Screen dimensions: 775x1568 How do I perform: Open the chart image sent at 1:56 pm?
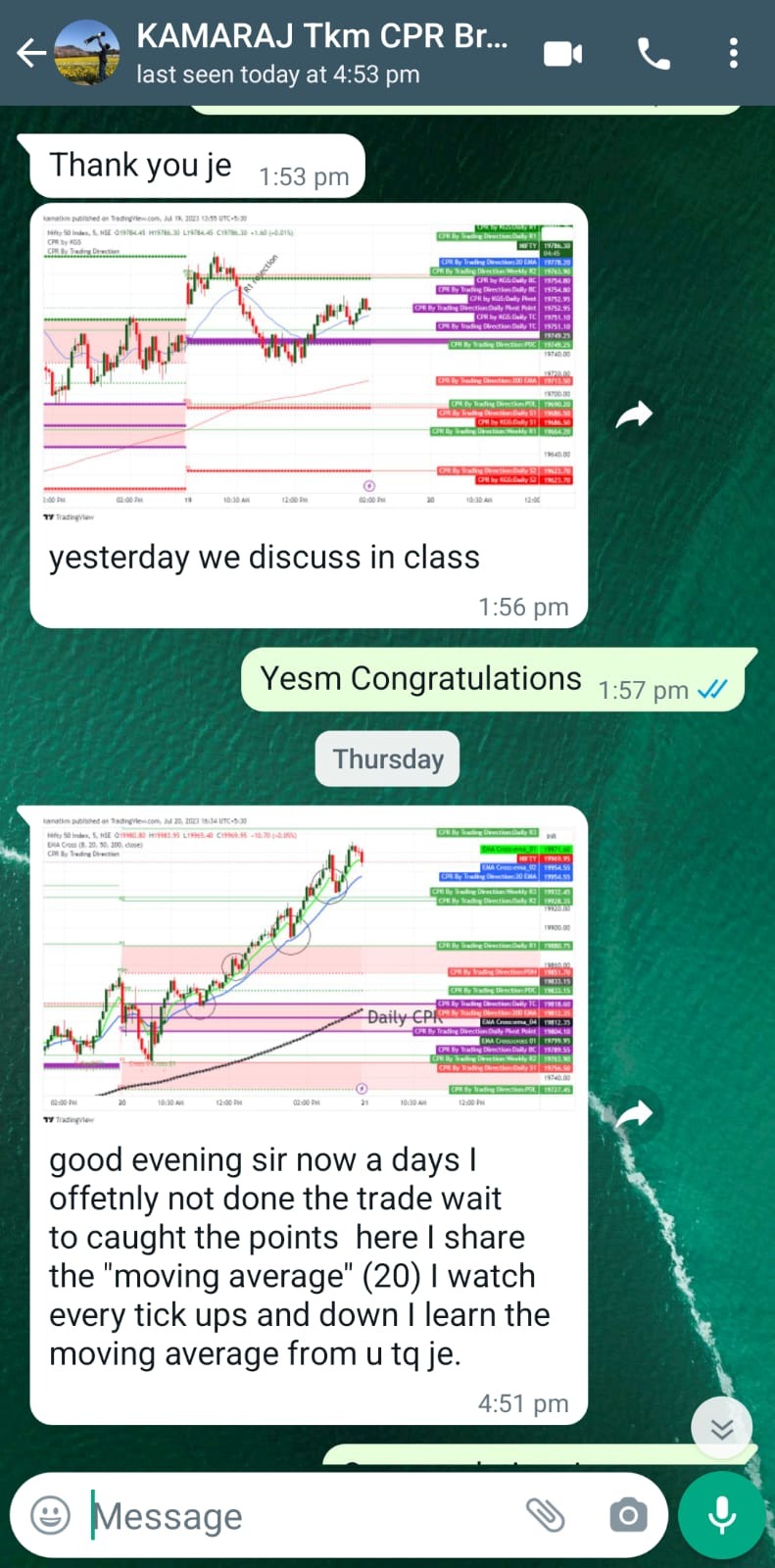pos(308,365)
